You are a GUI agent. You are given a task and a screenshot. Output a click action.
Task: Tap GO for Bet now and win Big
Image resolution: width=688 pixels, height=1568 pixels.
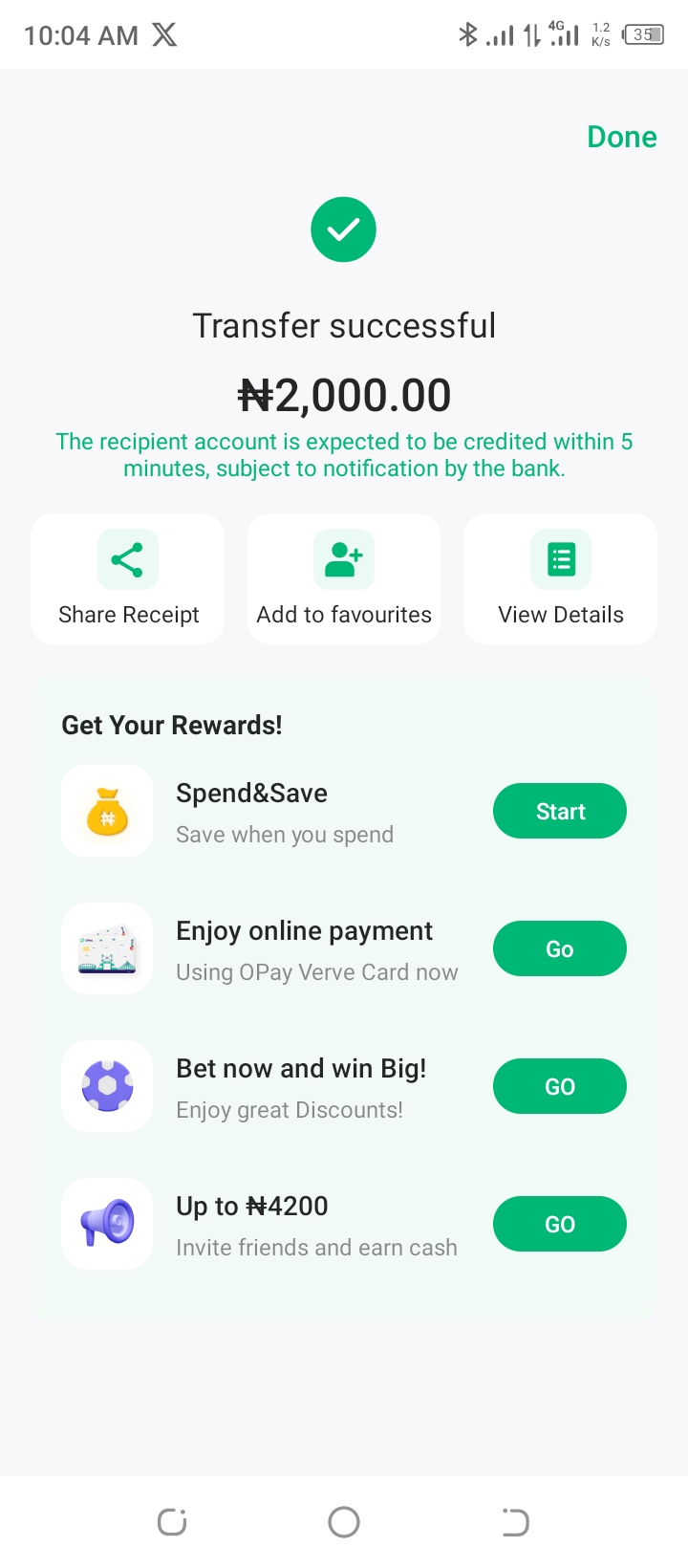[560, 1087]
